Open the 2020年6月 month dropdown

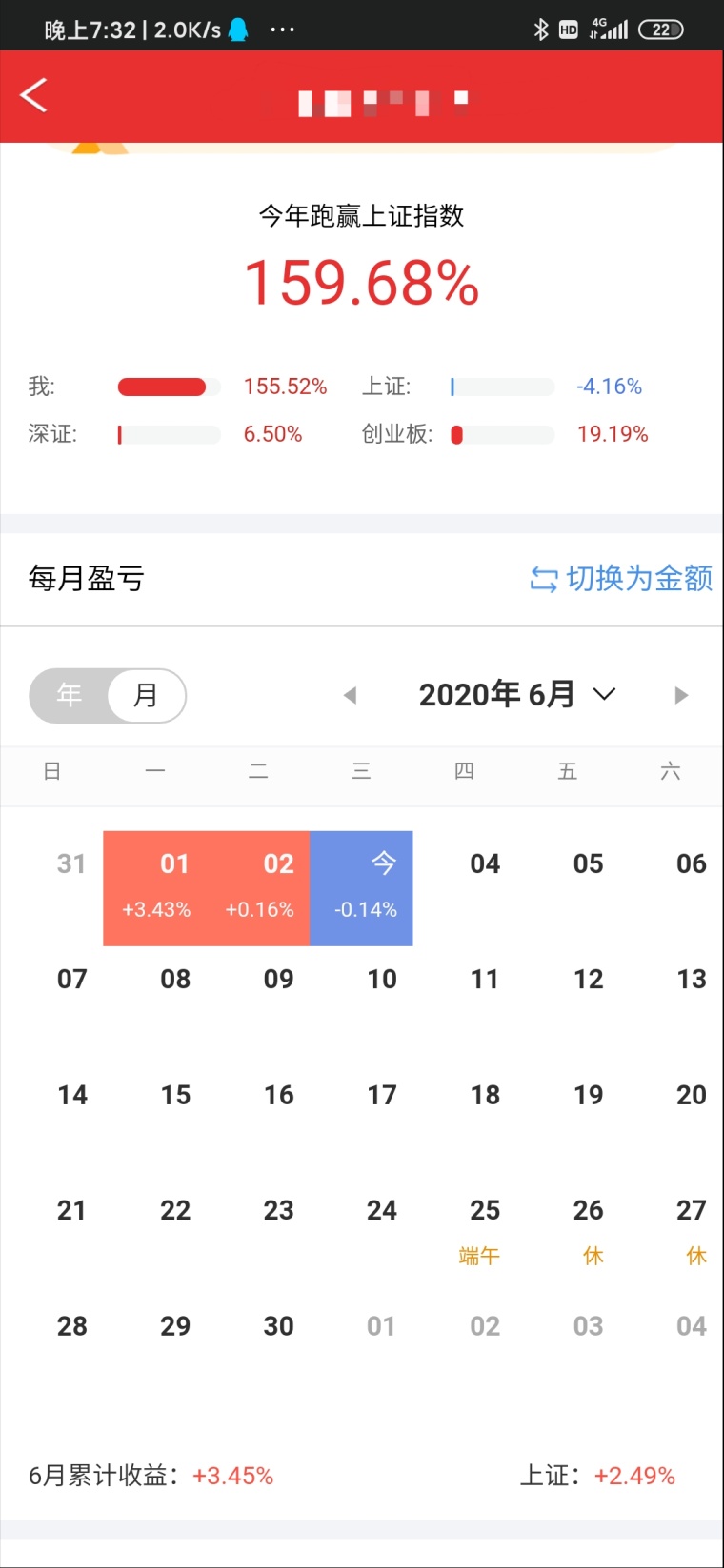pos(516,695)
